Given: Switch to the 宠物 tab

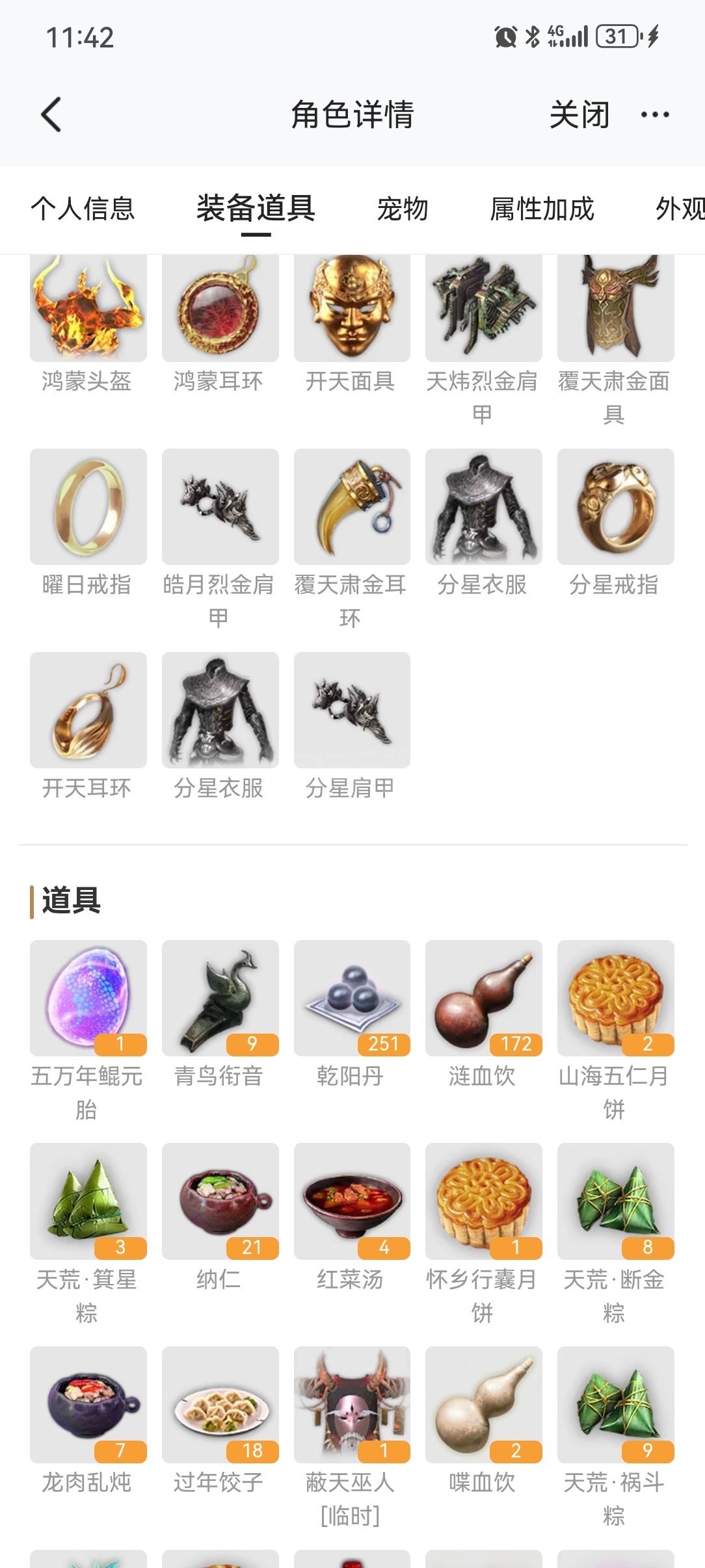Looking at the screenshot, I should tap(403, 209).
